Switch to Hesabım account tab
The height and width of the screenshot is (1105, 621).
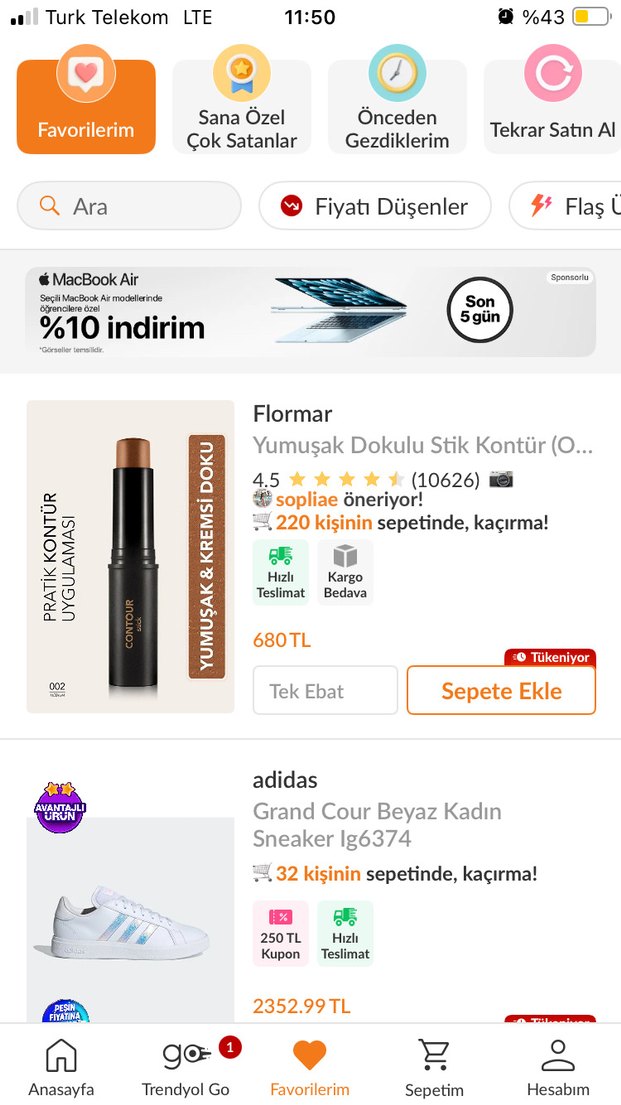(558, 1066)
